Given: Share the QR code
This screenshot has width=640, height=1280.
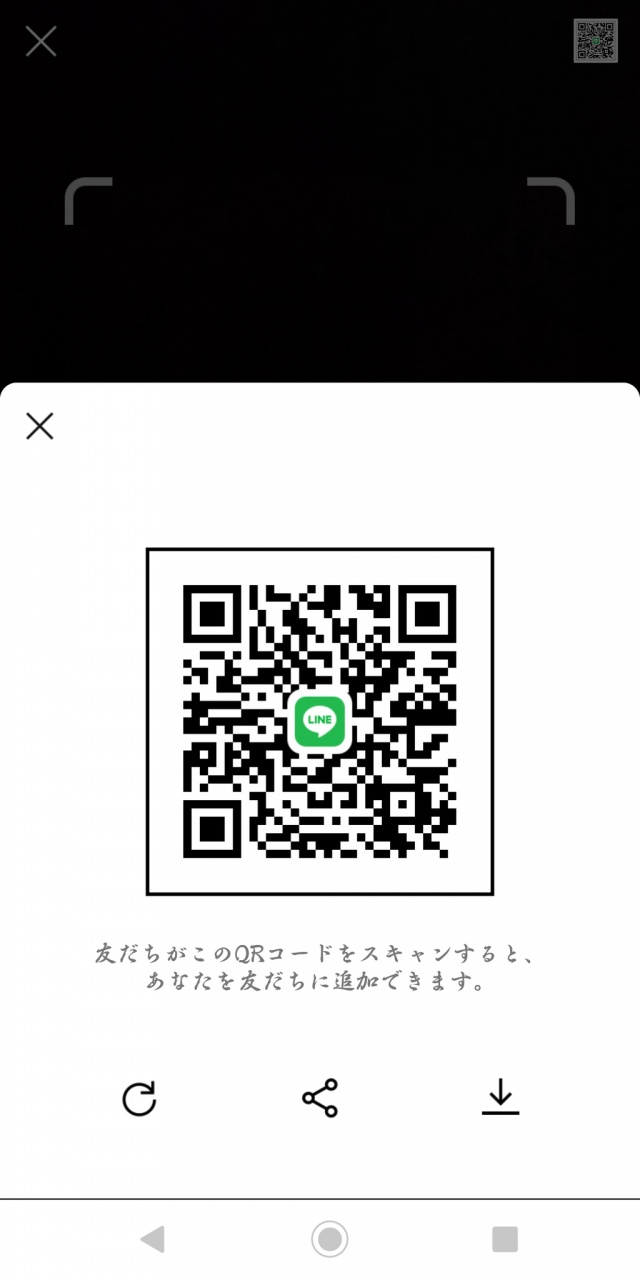Looking at the screenshot, I should (320, 1098).
